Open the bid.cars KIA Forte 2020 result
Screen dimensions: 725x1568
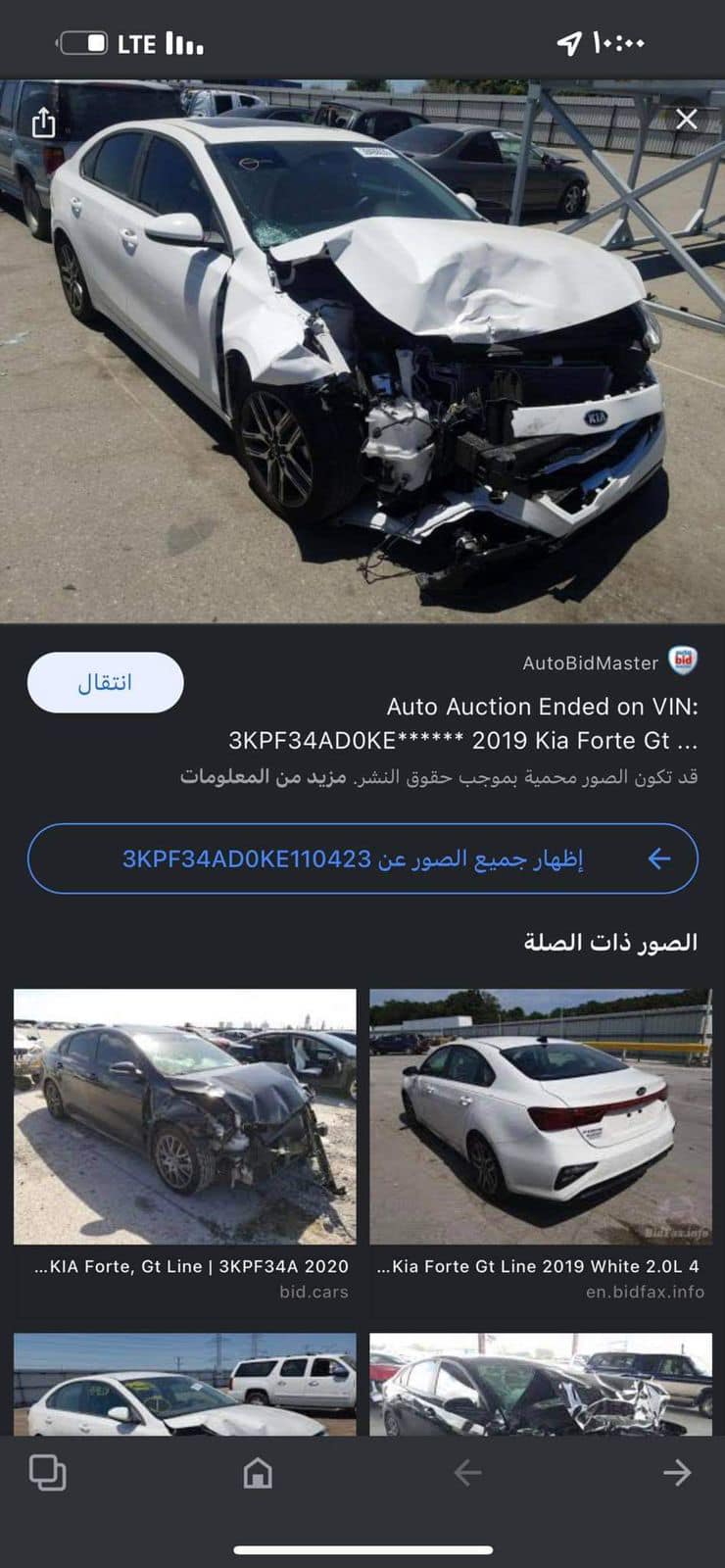(x=185, y=1117)
